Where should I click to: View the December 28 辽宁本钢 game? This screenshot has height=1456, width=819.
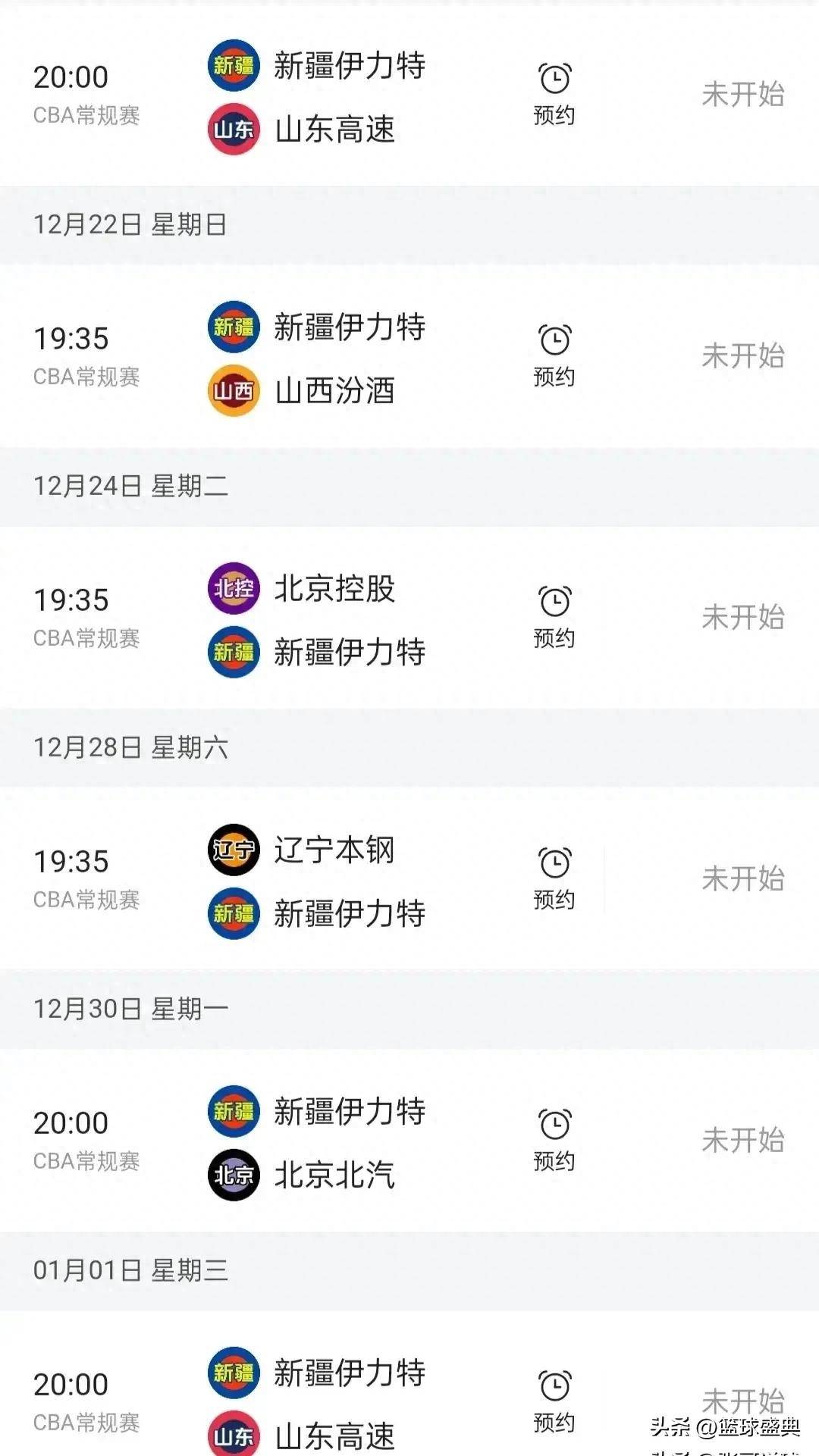click(409, 879)
